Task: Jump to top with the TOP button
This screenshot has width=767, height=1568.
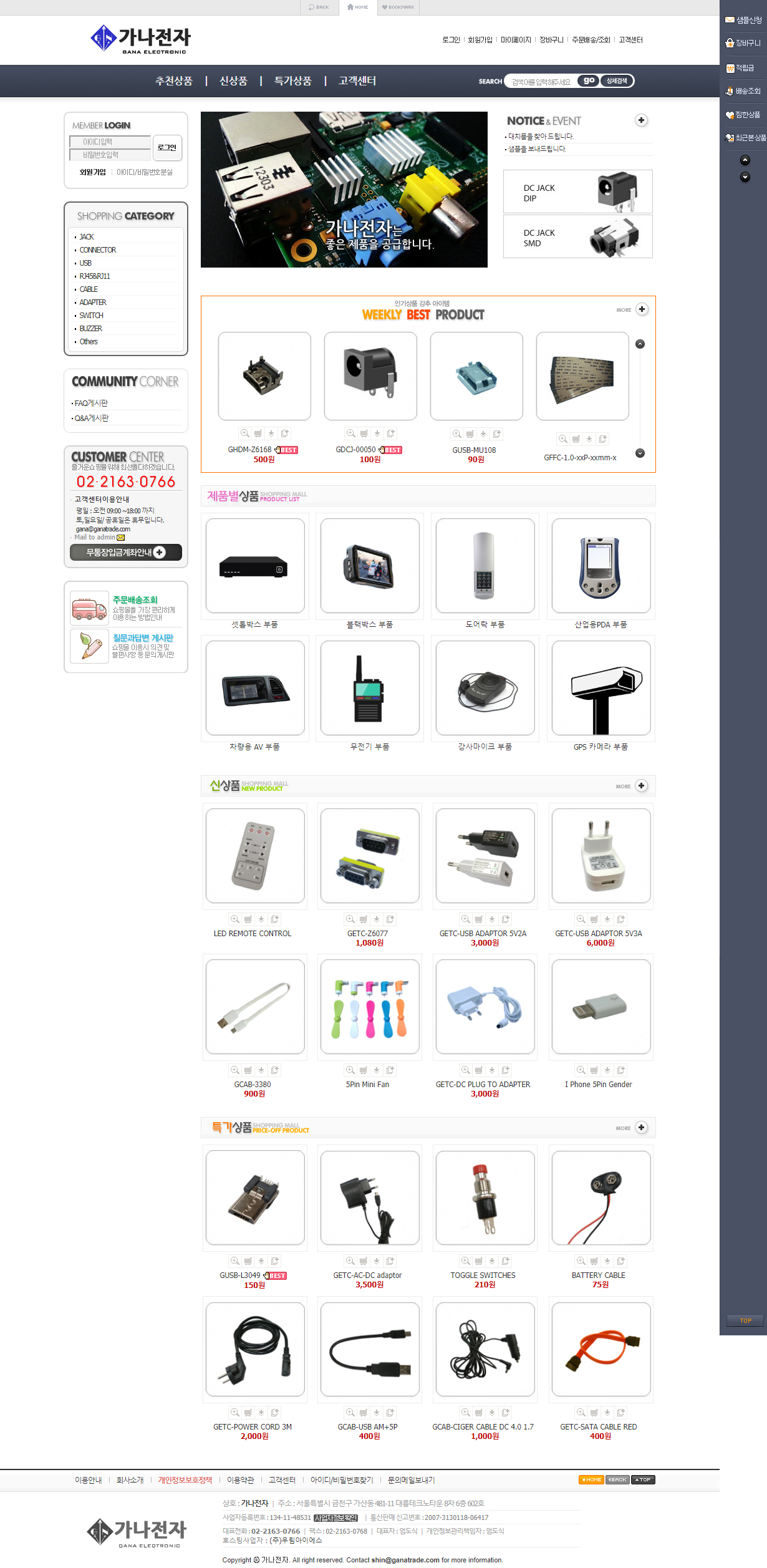Action: (745, 1320)
